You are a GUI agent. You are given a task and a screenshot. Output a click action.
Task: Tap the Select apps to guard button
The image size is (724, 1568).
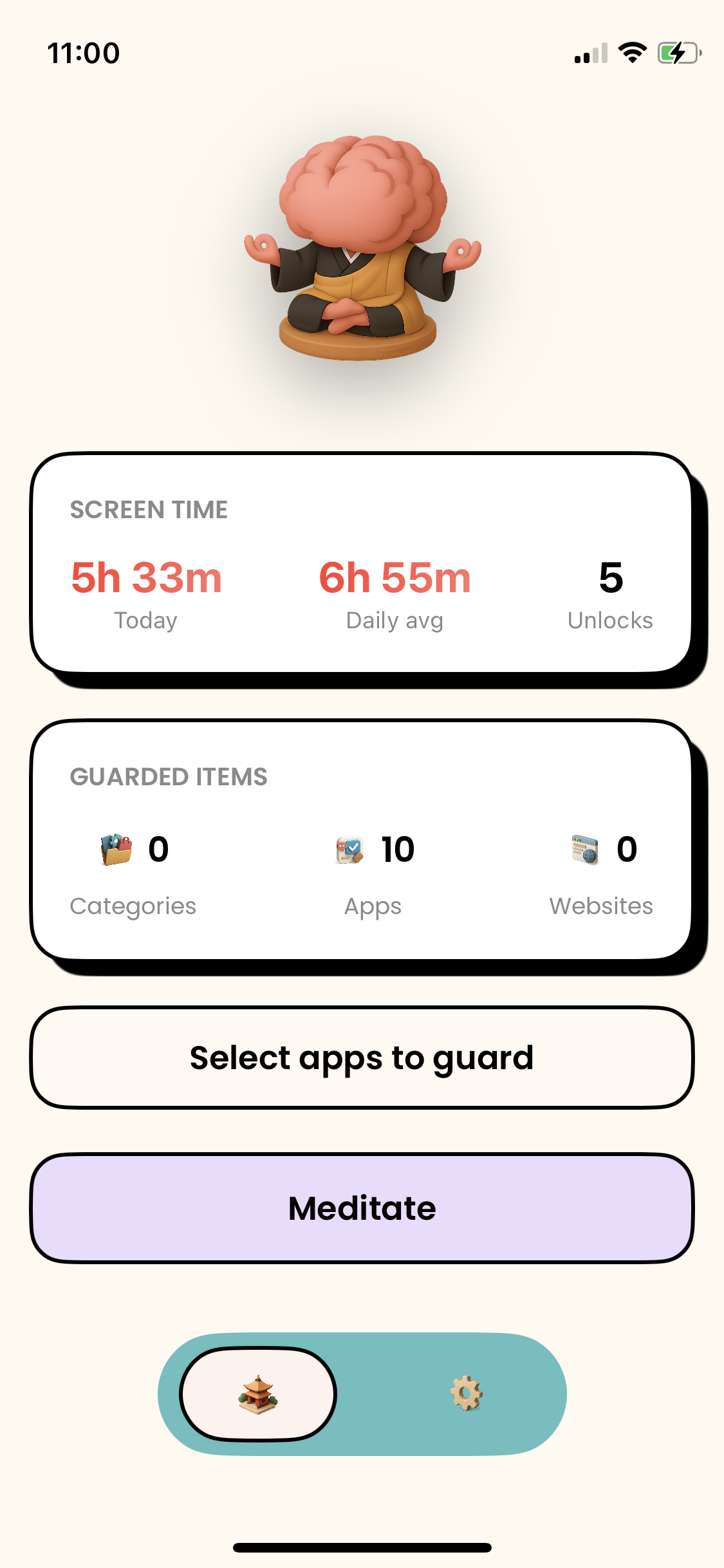362,1058
